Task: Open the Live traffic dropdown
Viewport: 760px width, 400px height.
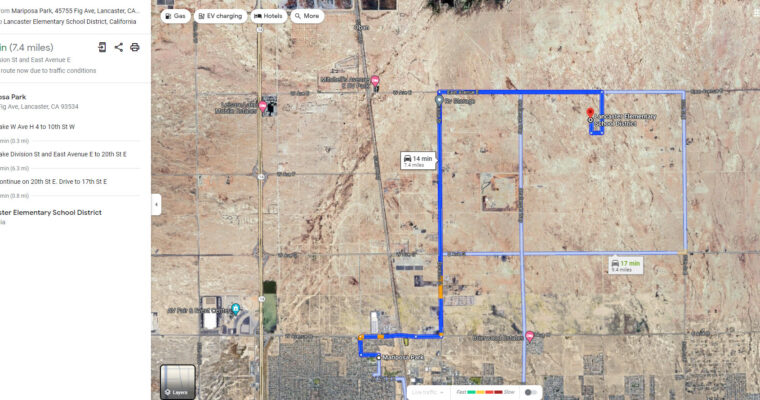Action: 427,392
